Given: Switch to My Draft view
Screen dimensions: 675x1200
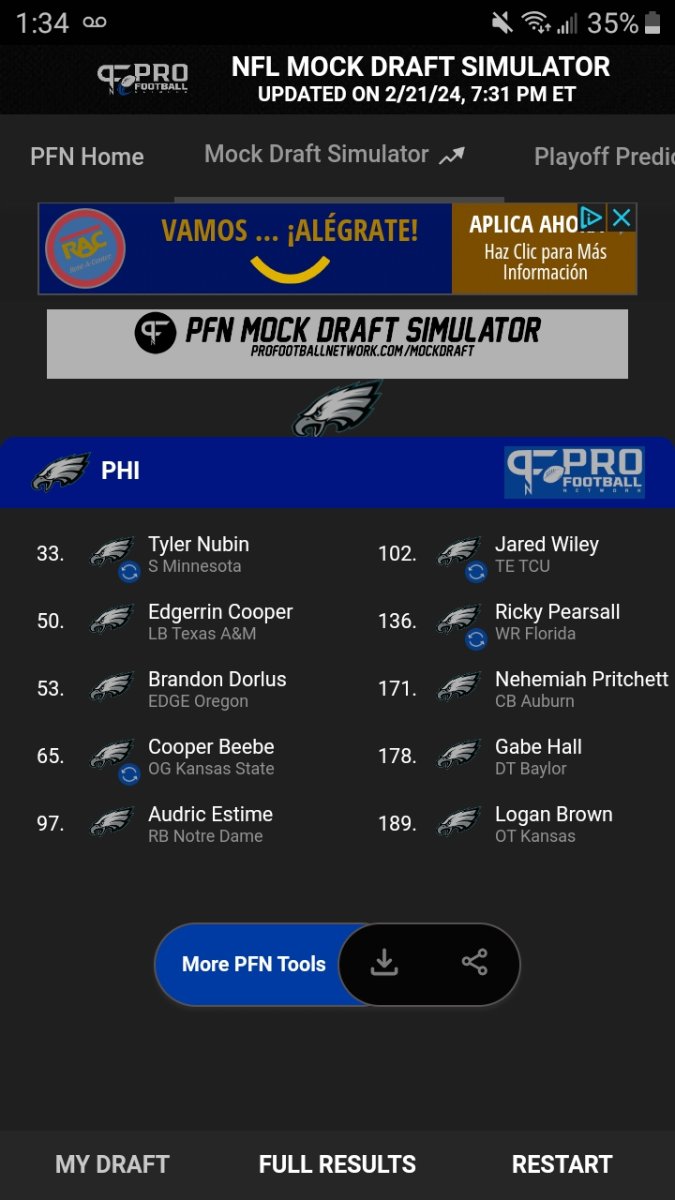Looking at the screenshot, I should pyautogui.click(x=112, y=1164).
